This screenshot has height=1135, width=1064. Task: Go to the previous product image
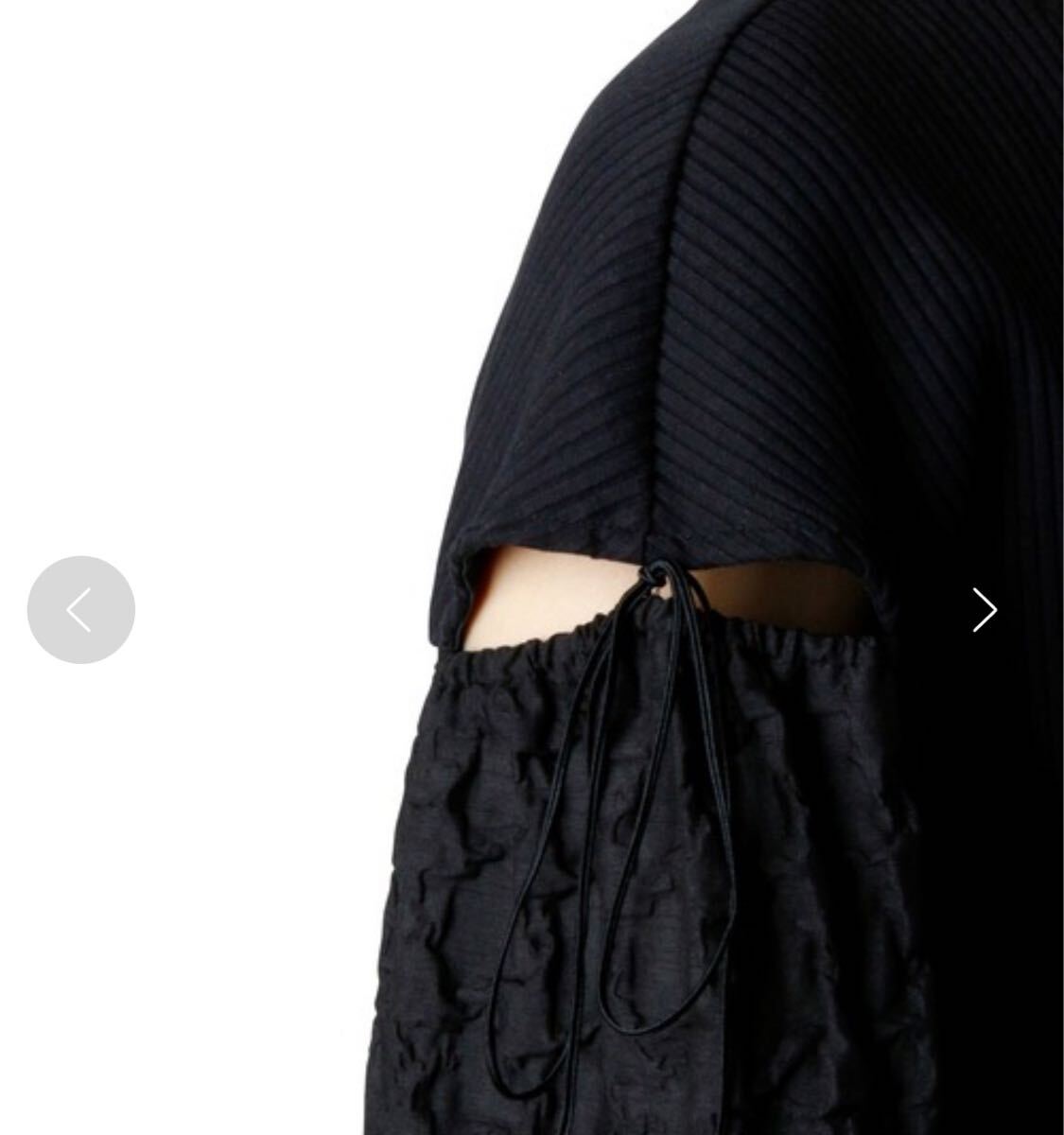(x=80, y=610)
